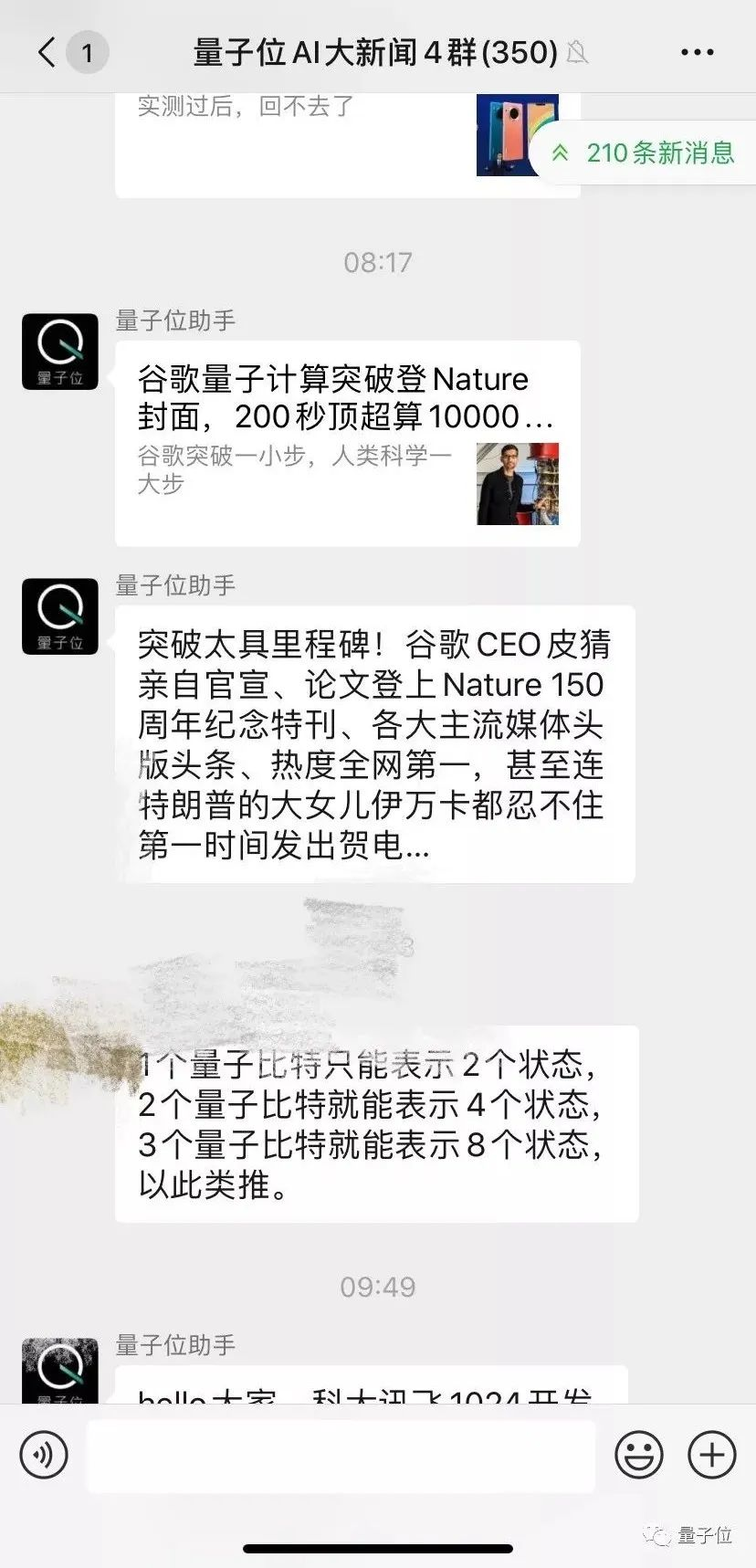
Task: Go back to the chat list
Action: pos(47,52)
